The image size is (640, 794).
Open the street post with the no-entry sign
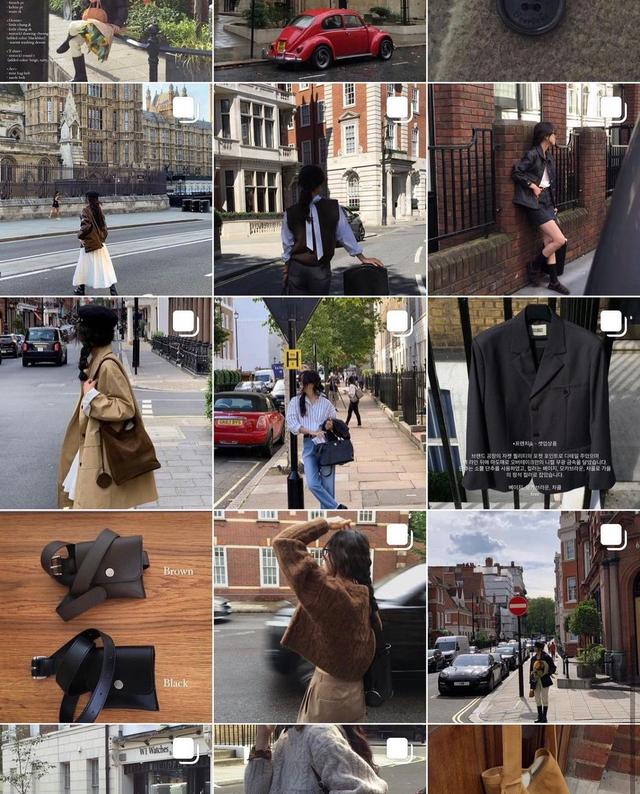click(533, 617)
